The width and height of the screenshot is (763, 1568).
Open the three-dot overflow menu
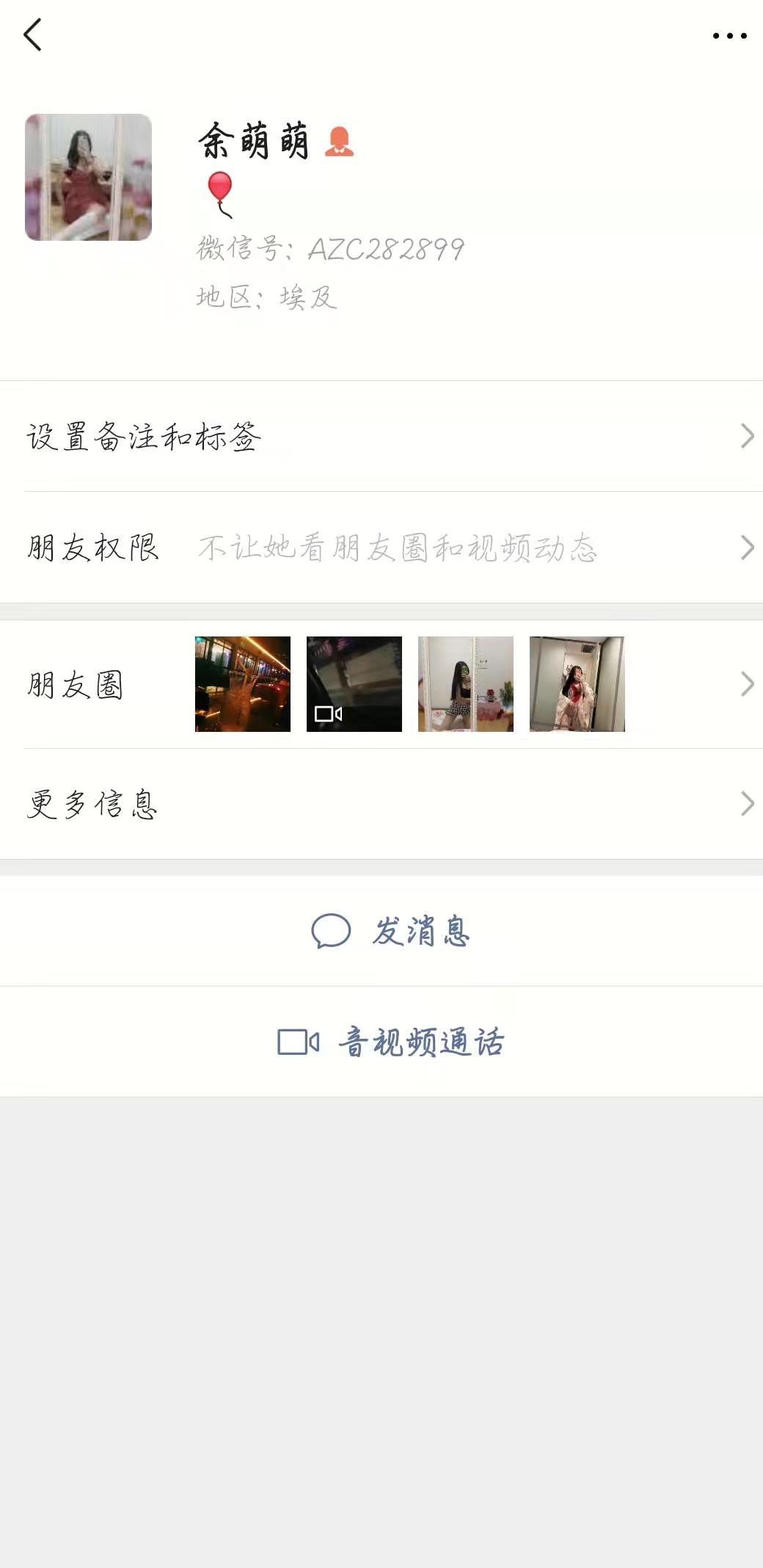pos(729,35)
